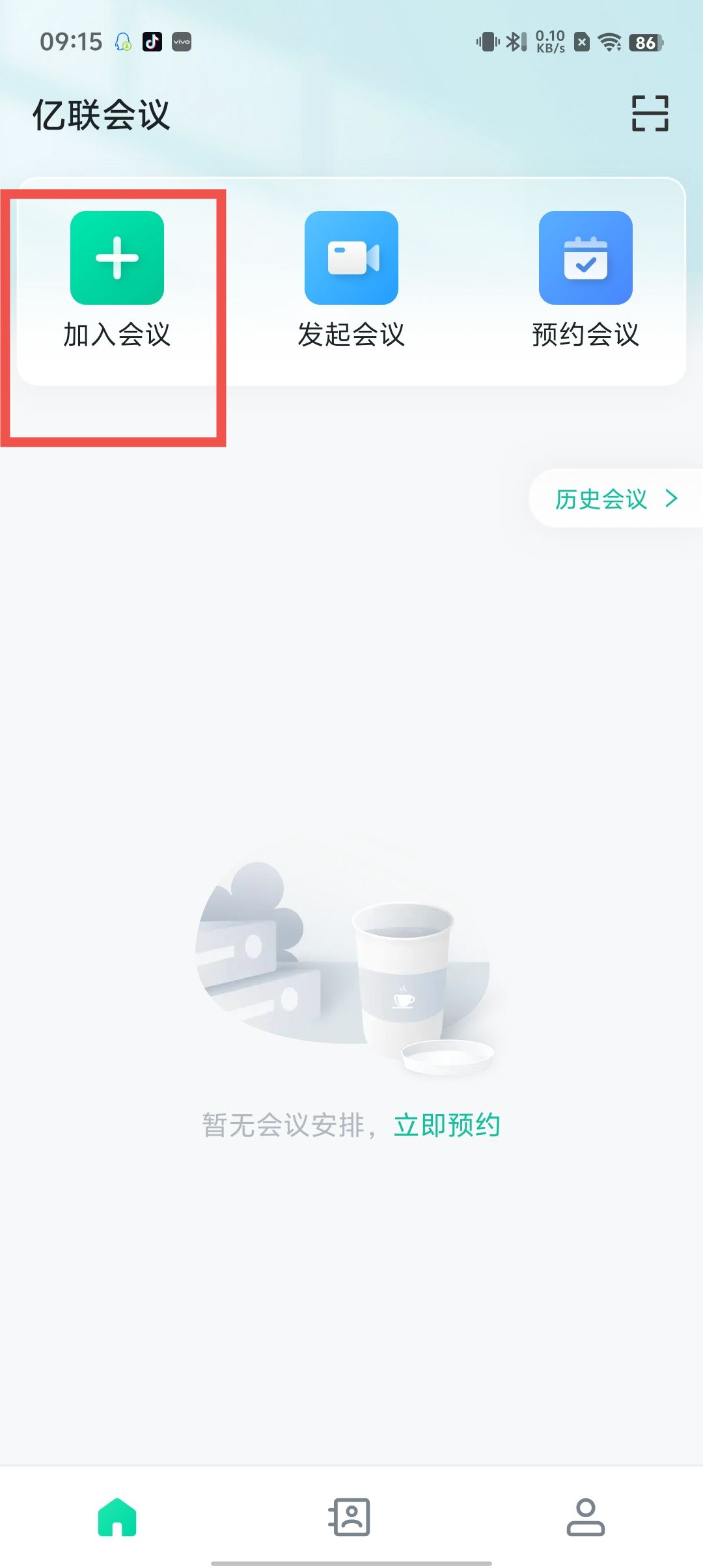Open the QR code scanner icon

[650, 113]
